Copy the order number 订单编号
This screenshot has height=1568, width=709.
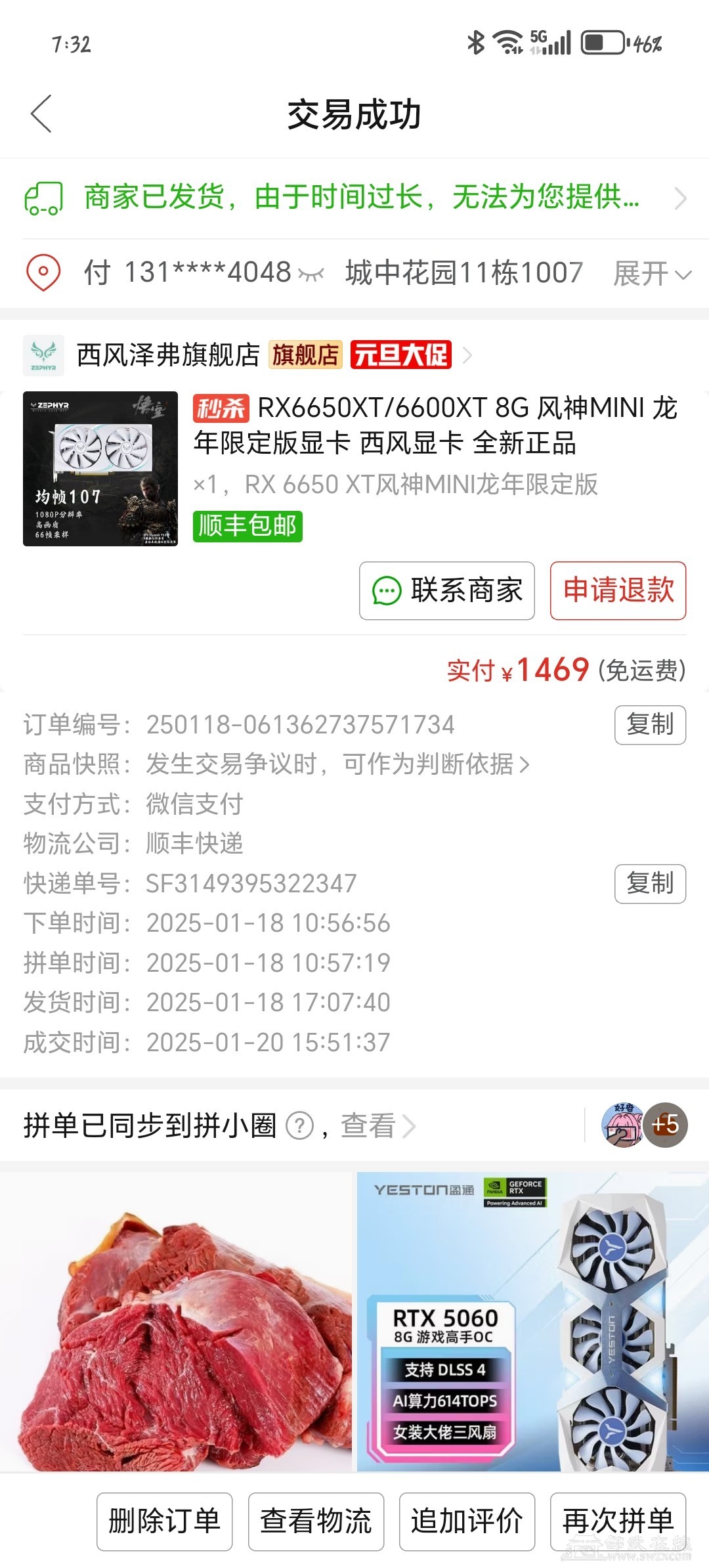(649, 725)
